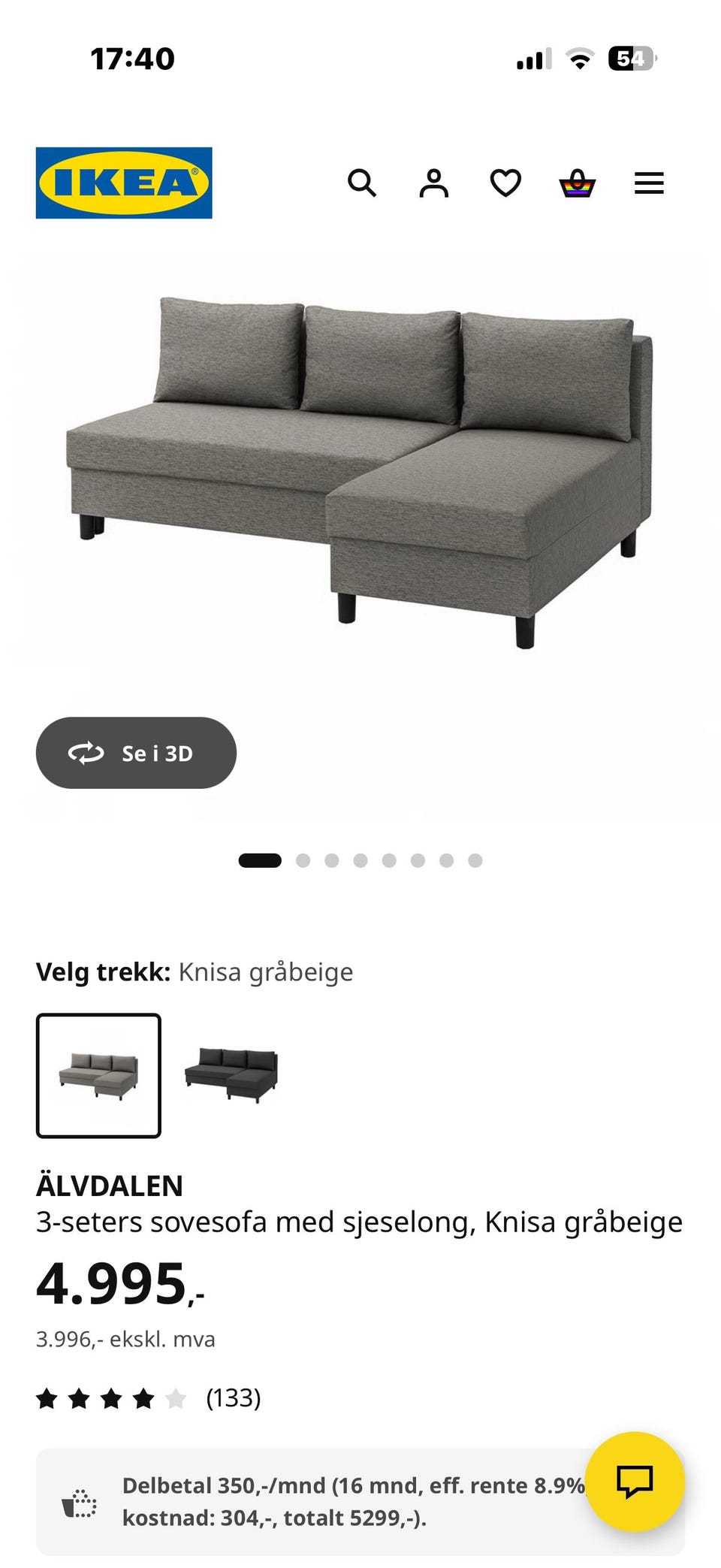Open the search icon
This screenshot has height=1568, width=721.
(363, 183)
